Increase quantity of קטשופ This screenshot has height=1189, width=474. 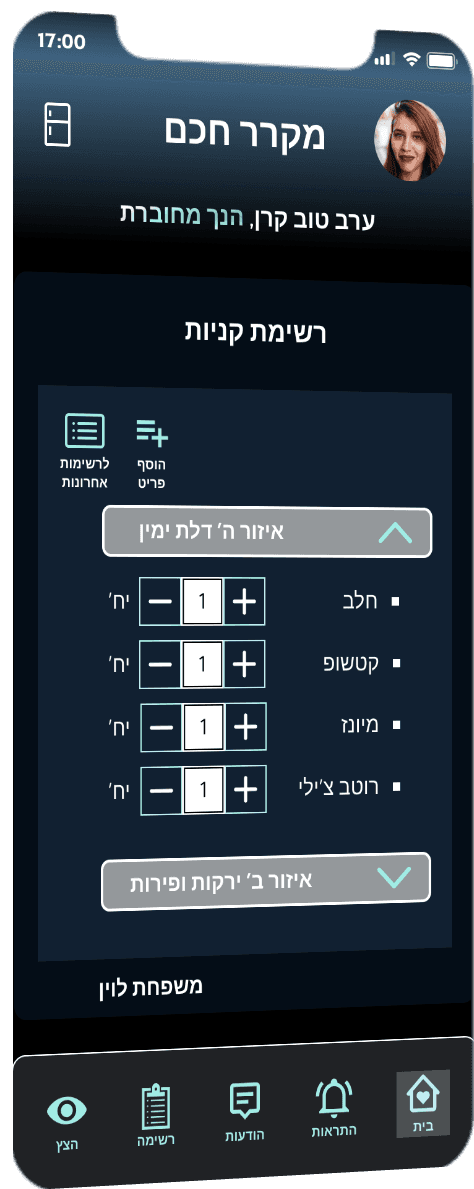point(244,664)
